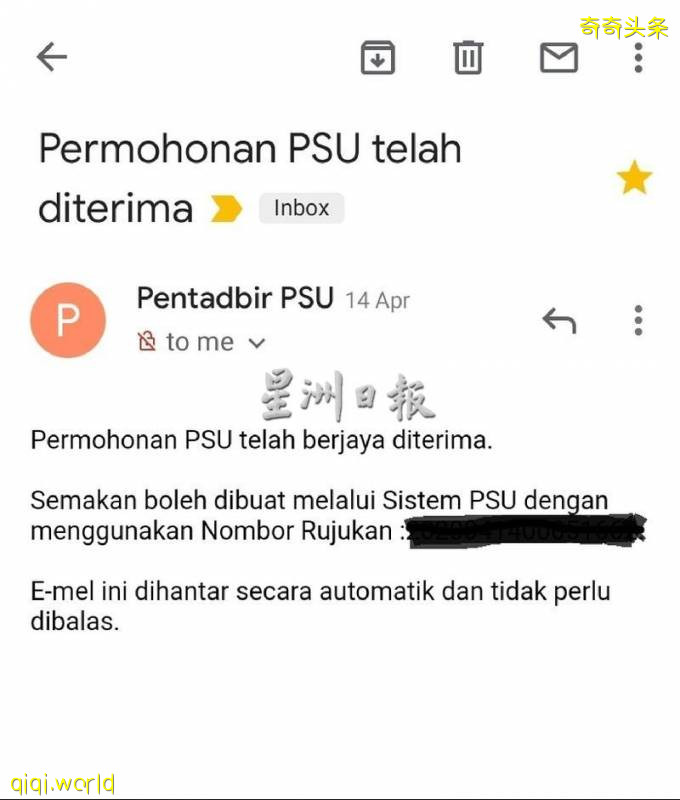Delete this email
This screenshot has height=800, width=680.
(467, 58)
